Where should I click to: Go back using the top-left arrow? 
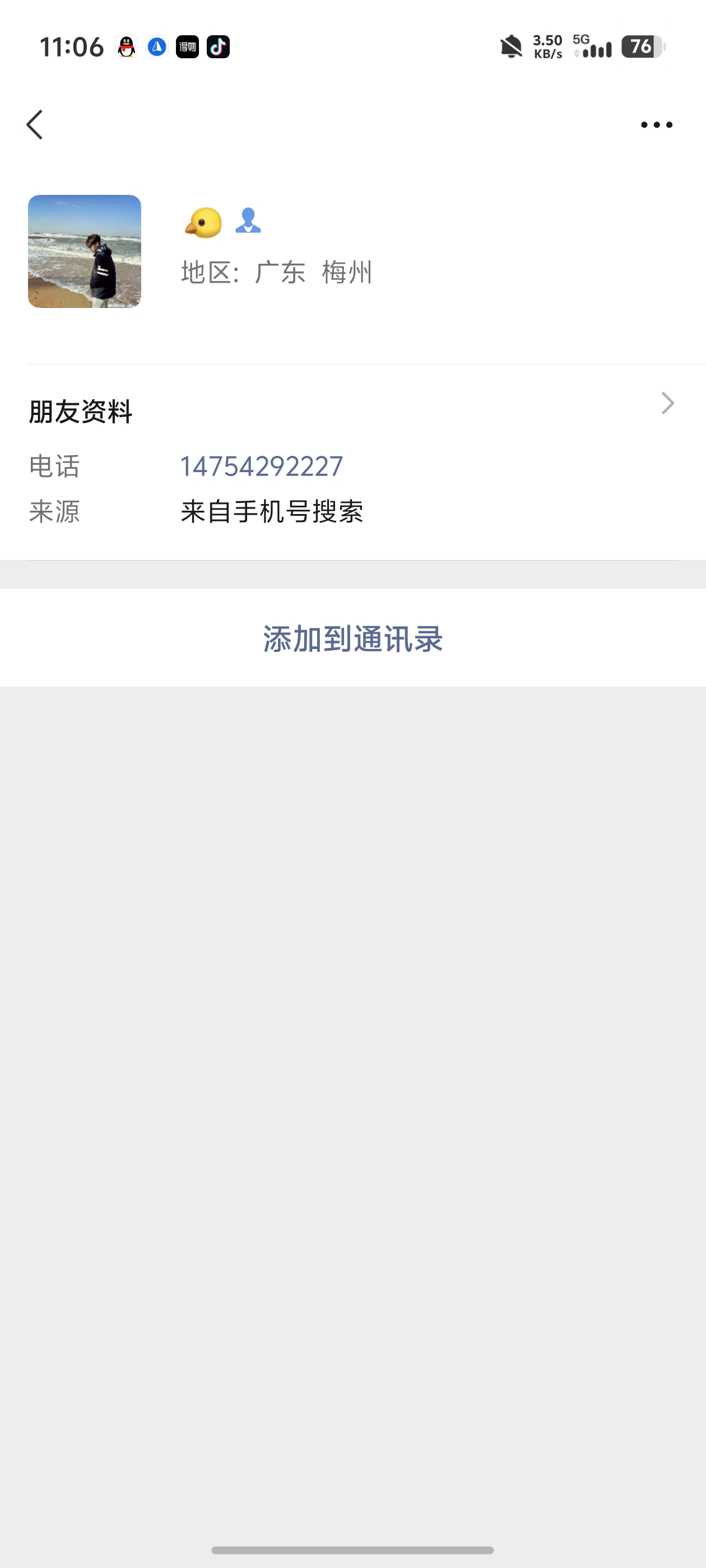[35, 125]
